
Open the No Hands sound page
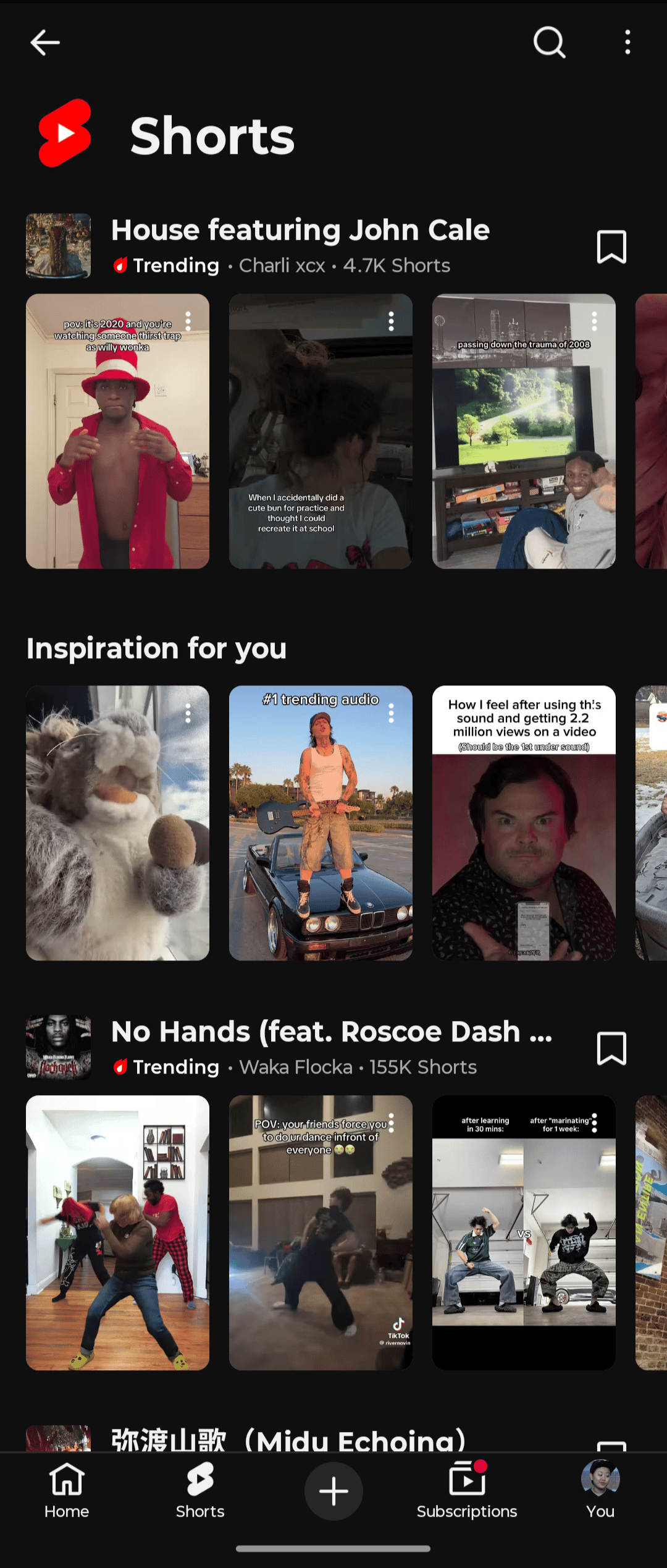tap(331, 1032)
